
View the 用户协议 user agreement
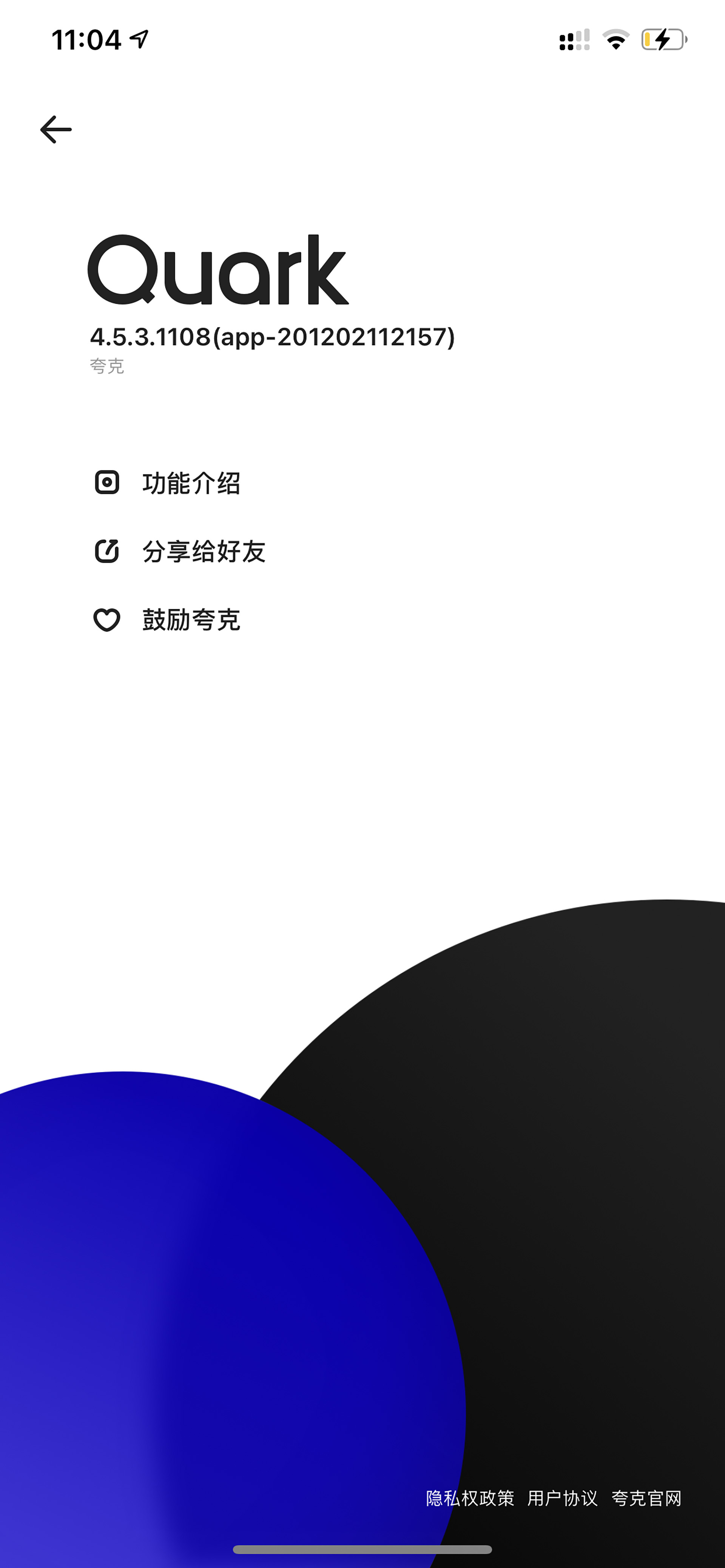[x=562, y=1497]
